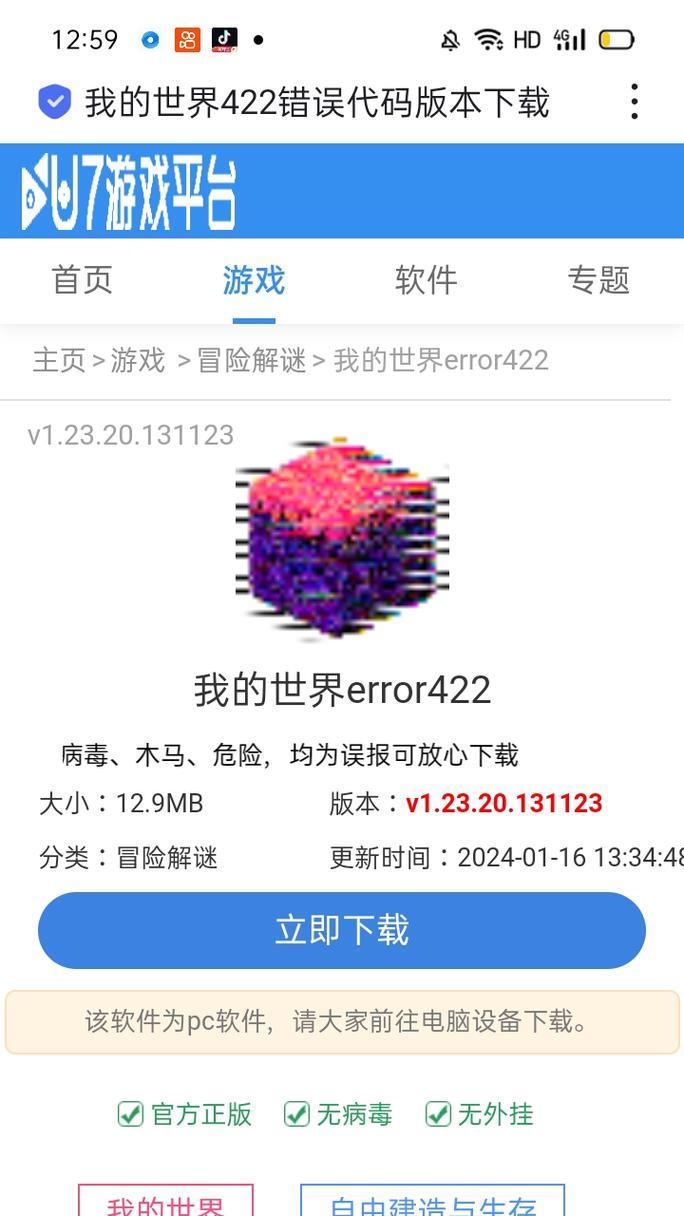Switch to the 游戏 tab

click(254, 280)
